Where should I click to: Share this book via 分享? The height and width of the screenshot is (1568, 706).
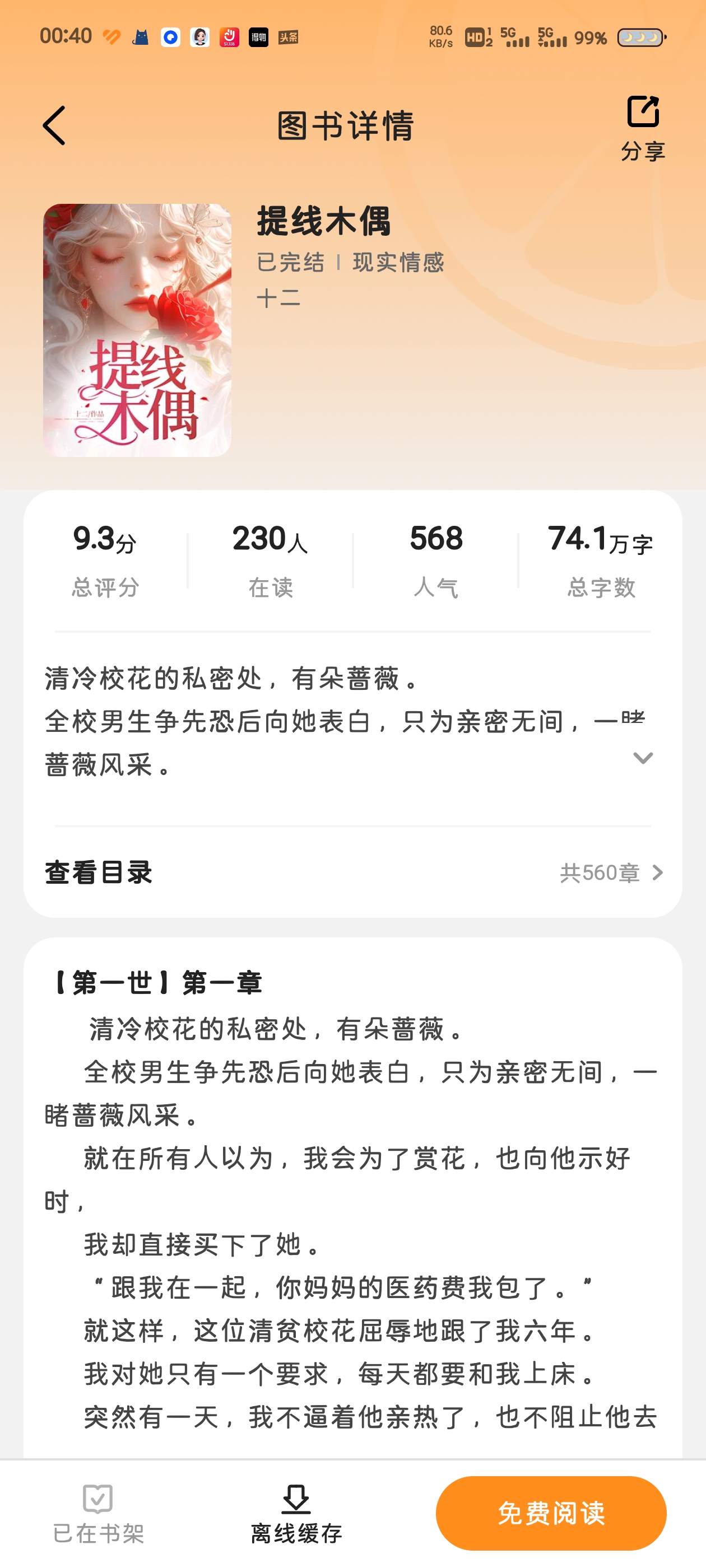point(643,127)
